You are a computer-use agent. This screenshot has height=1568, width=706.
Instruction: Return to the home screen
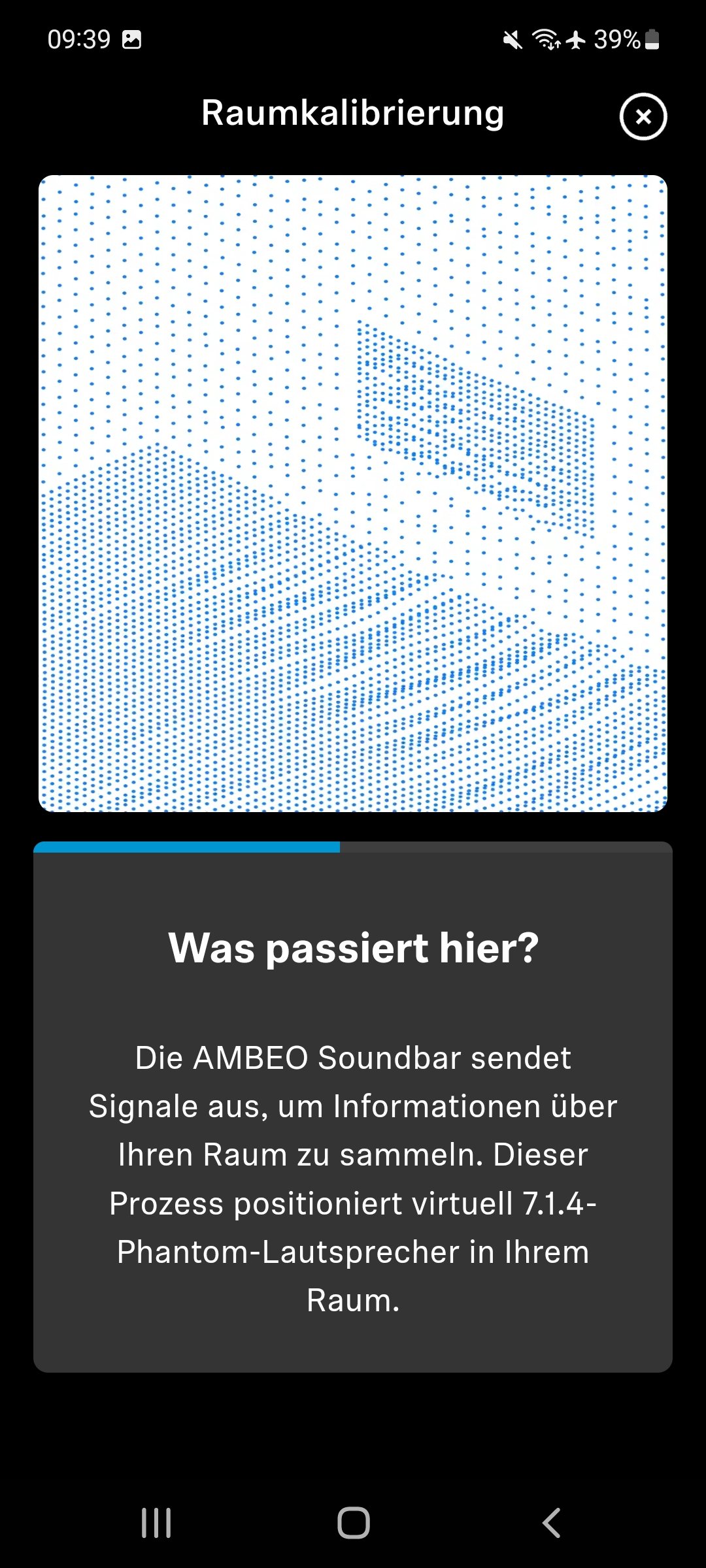tap(353, 1523)
